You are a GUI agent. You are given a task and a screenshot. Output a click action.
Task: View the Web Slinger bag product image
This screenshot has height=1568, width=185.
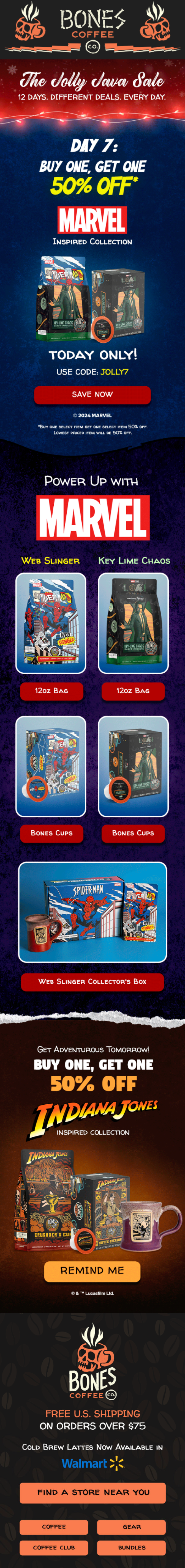point(51,623)
